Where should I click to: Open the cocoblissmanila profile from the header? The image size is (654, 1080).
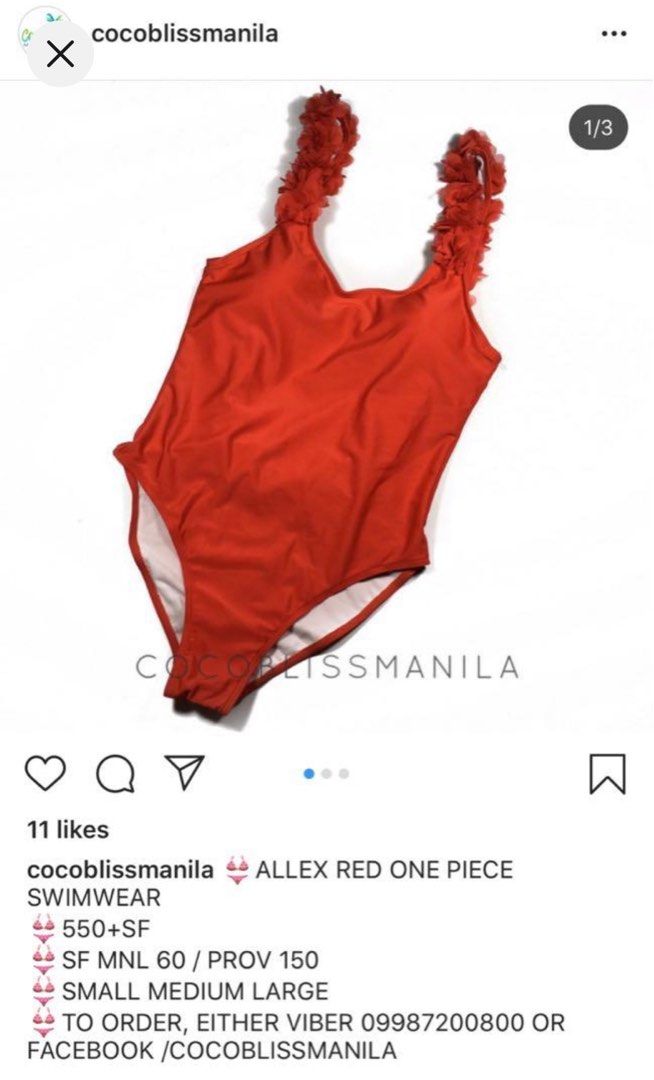click(x=184, y=33)
